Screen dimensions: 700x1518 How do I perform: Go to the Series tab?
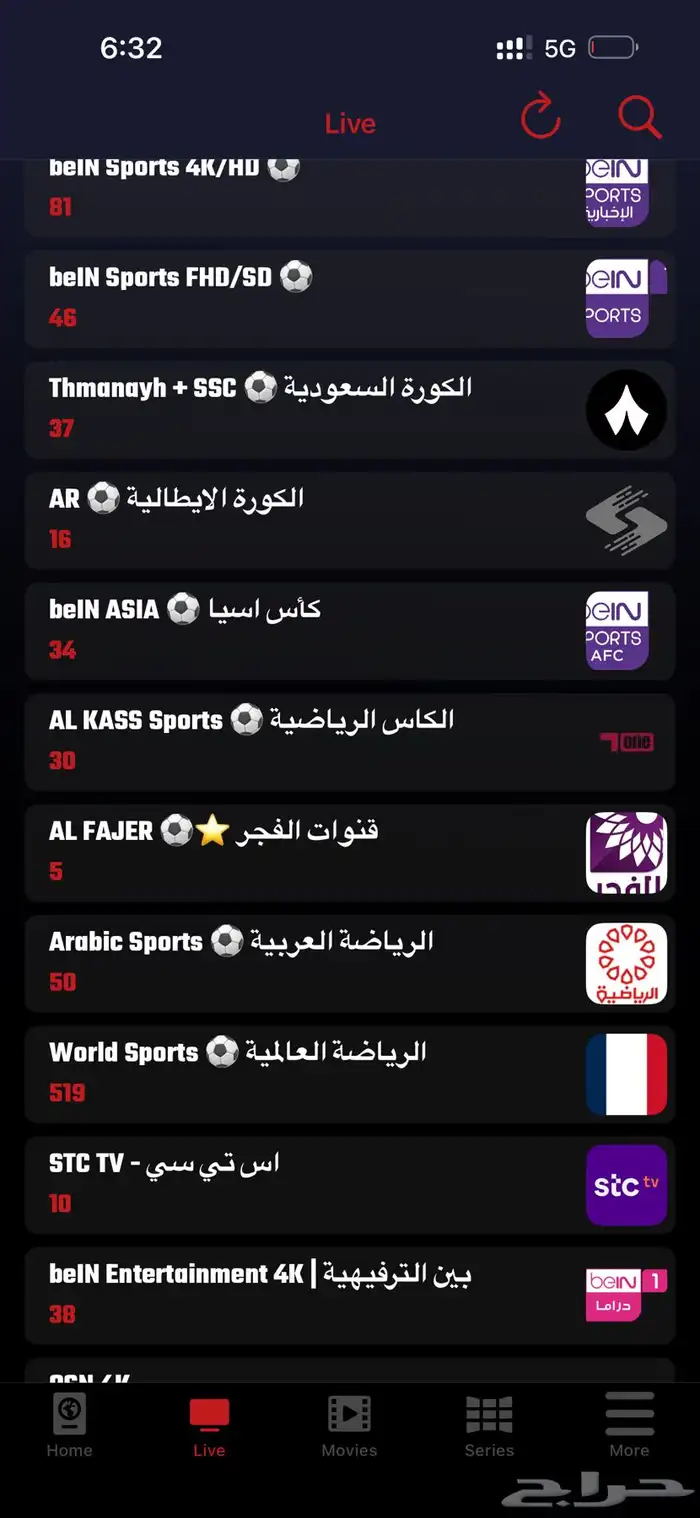pyautogui.click(x=489, y=1427)
